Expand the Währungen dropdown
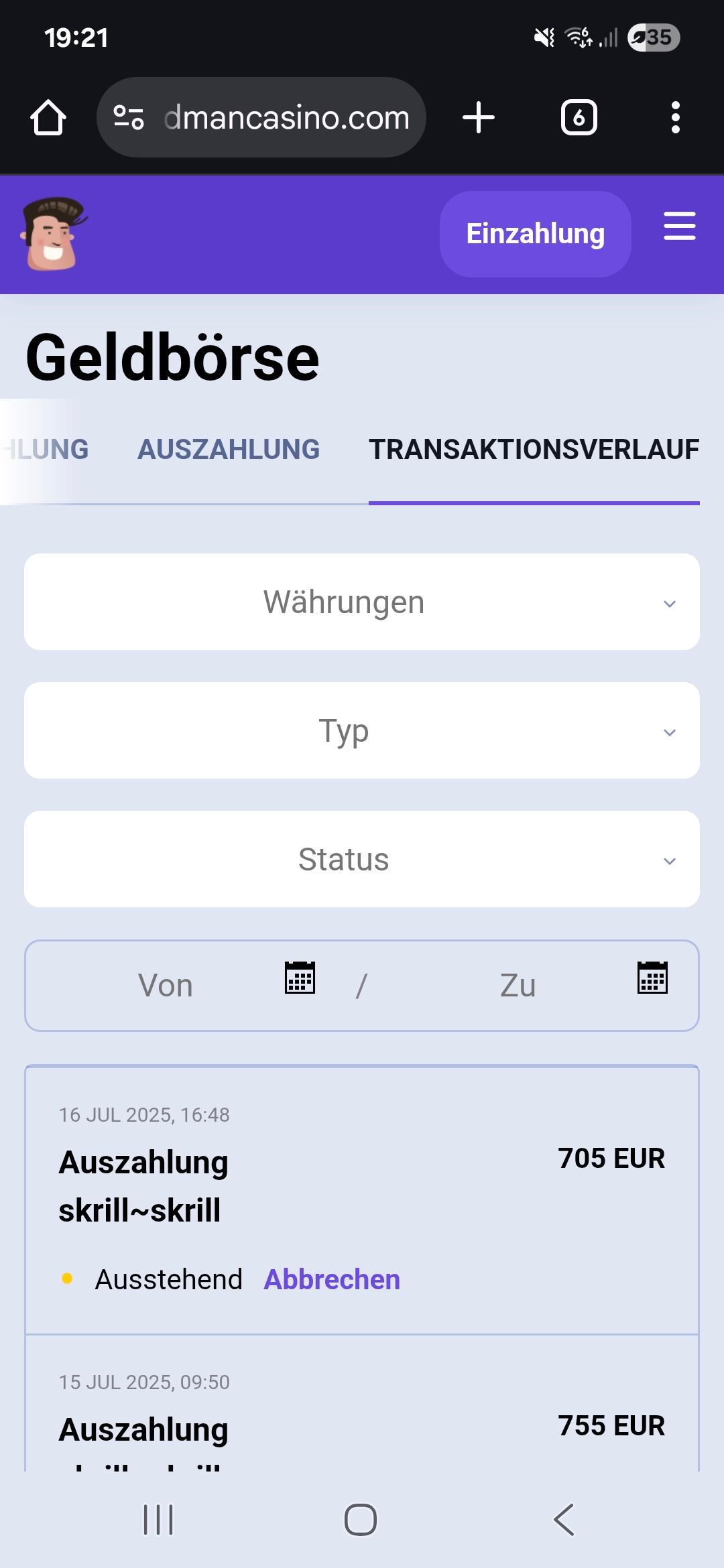Screen dimensions: 724x1568 pos(362,602)
